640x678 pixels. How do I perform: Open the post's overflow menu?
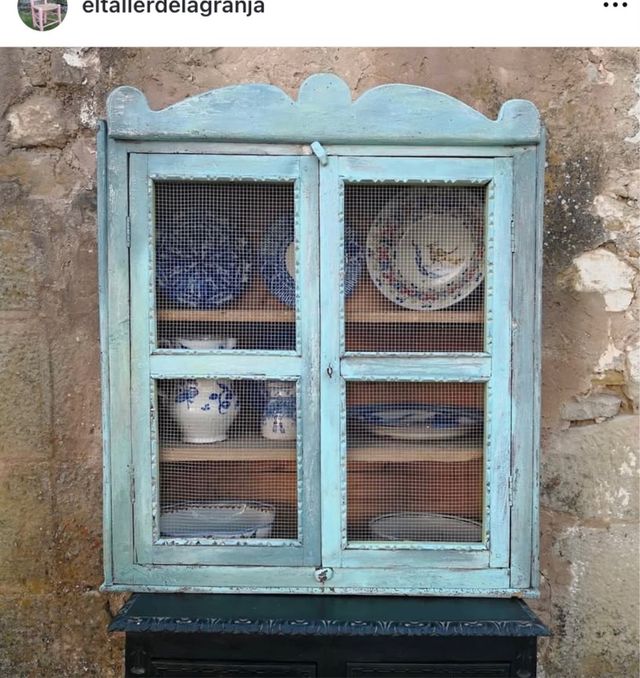[x=615, y=6]
